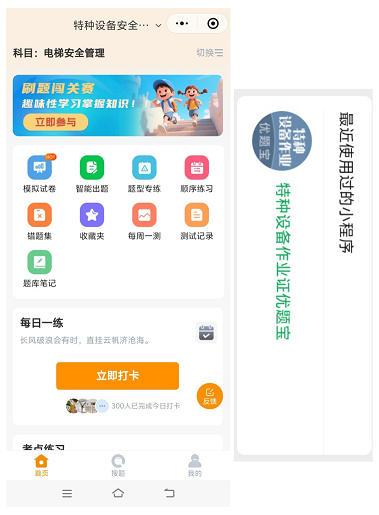This screenshot has height=515, width=379.
Task: Tap the system back button
Action: [169, 493]
